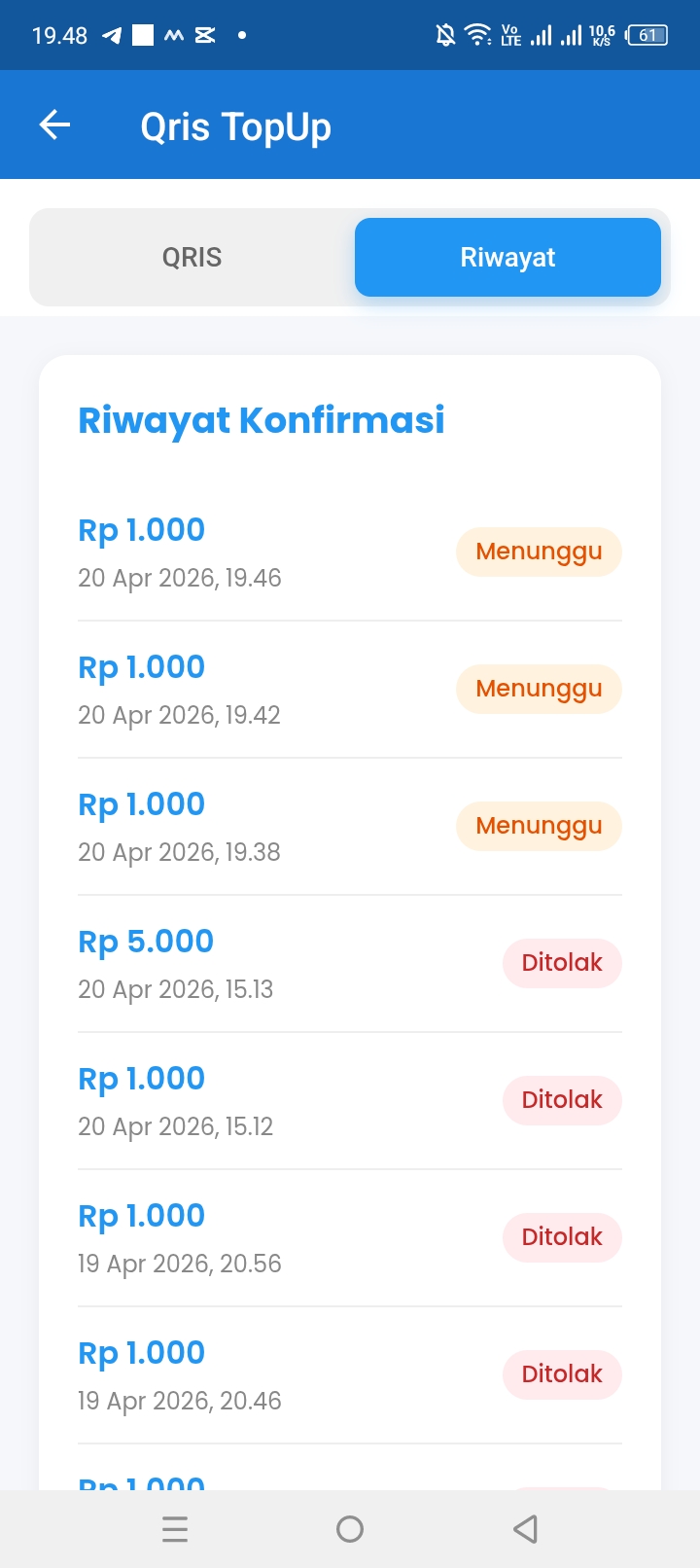Tap the system home button
700x1568 pixels.
(x=350, y=1529)
